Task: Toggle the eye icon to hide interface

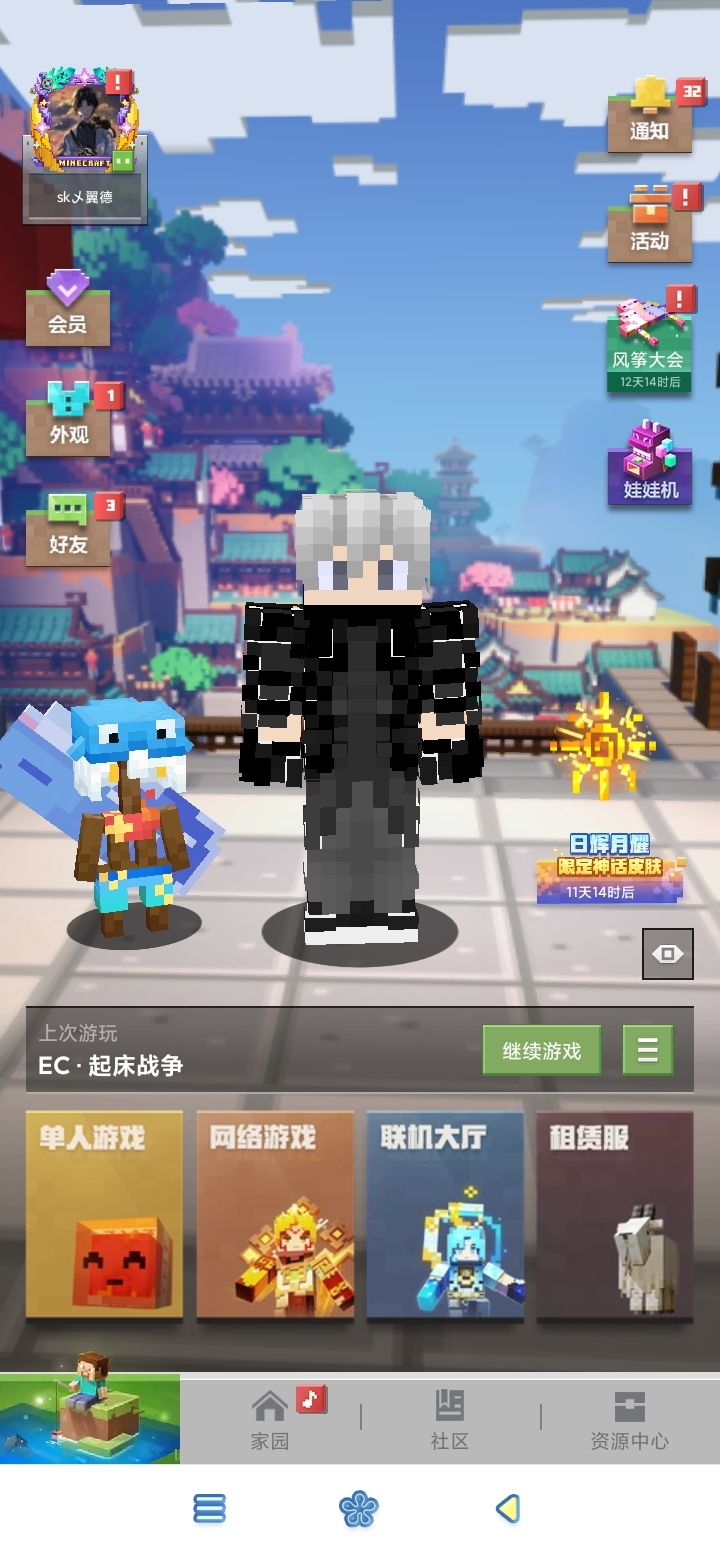Action: 667,954
